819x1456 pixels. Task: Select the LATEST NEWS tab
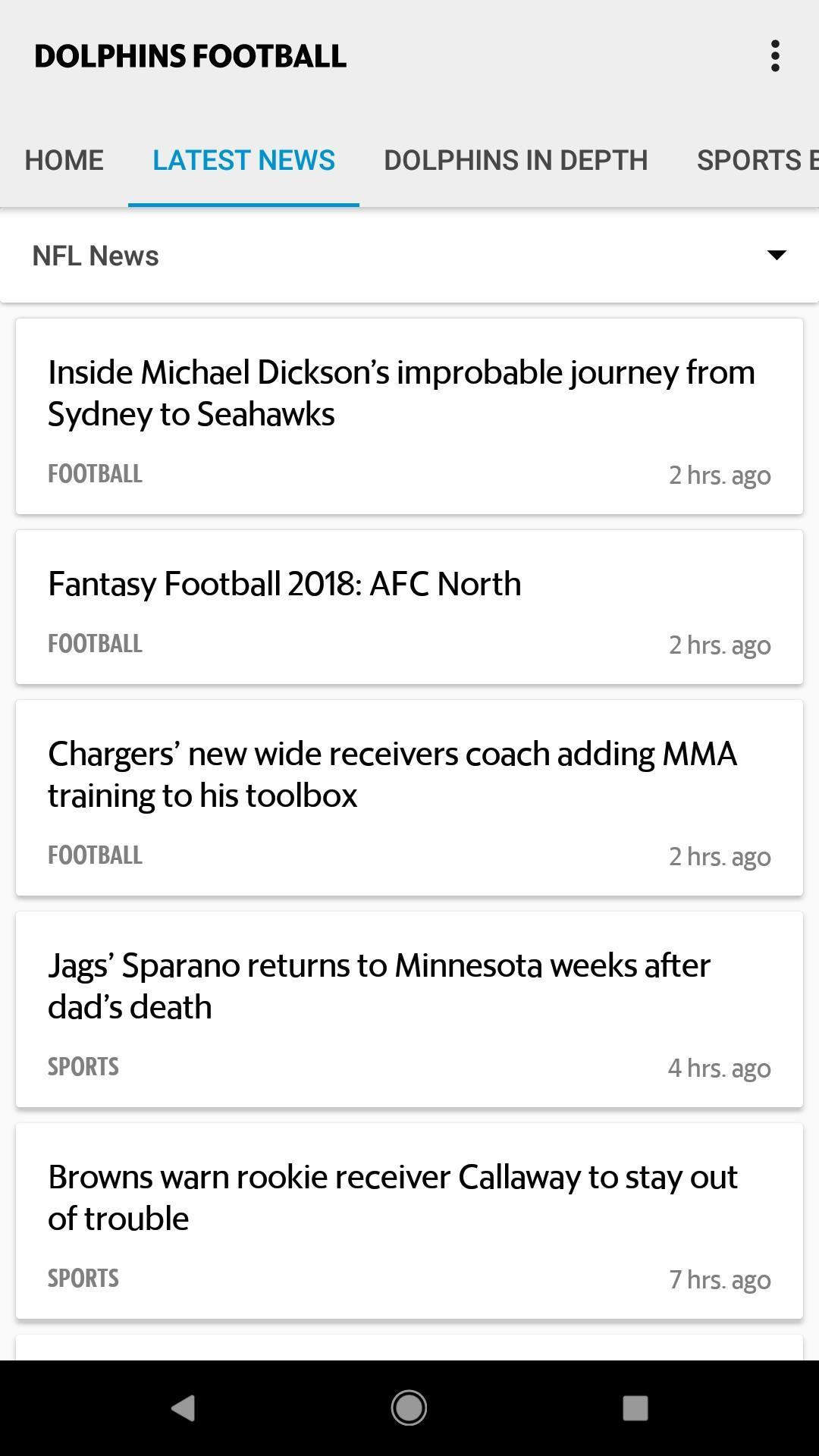point(243,160)
